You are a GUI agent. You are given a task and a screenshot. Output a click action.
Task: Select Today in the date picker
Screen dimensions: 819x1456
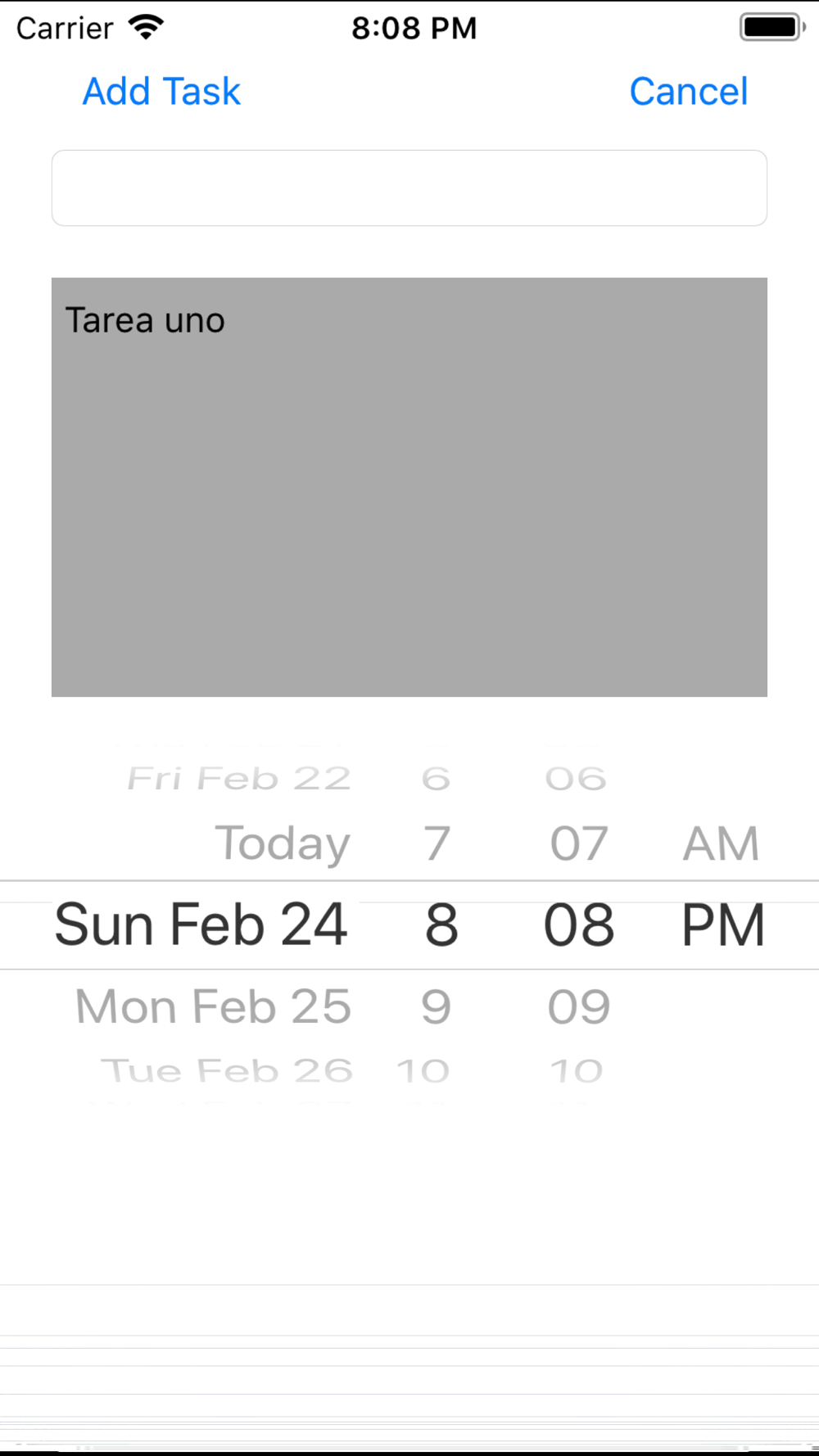click(283, 843)
